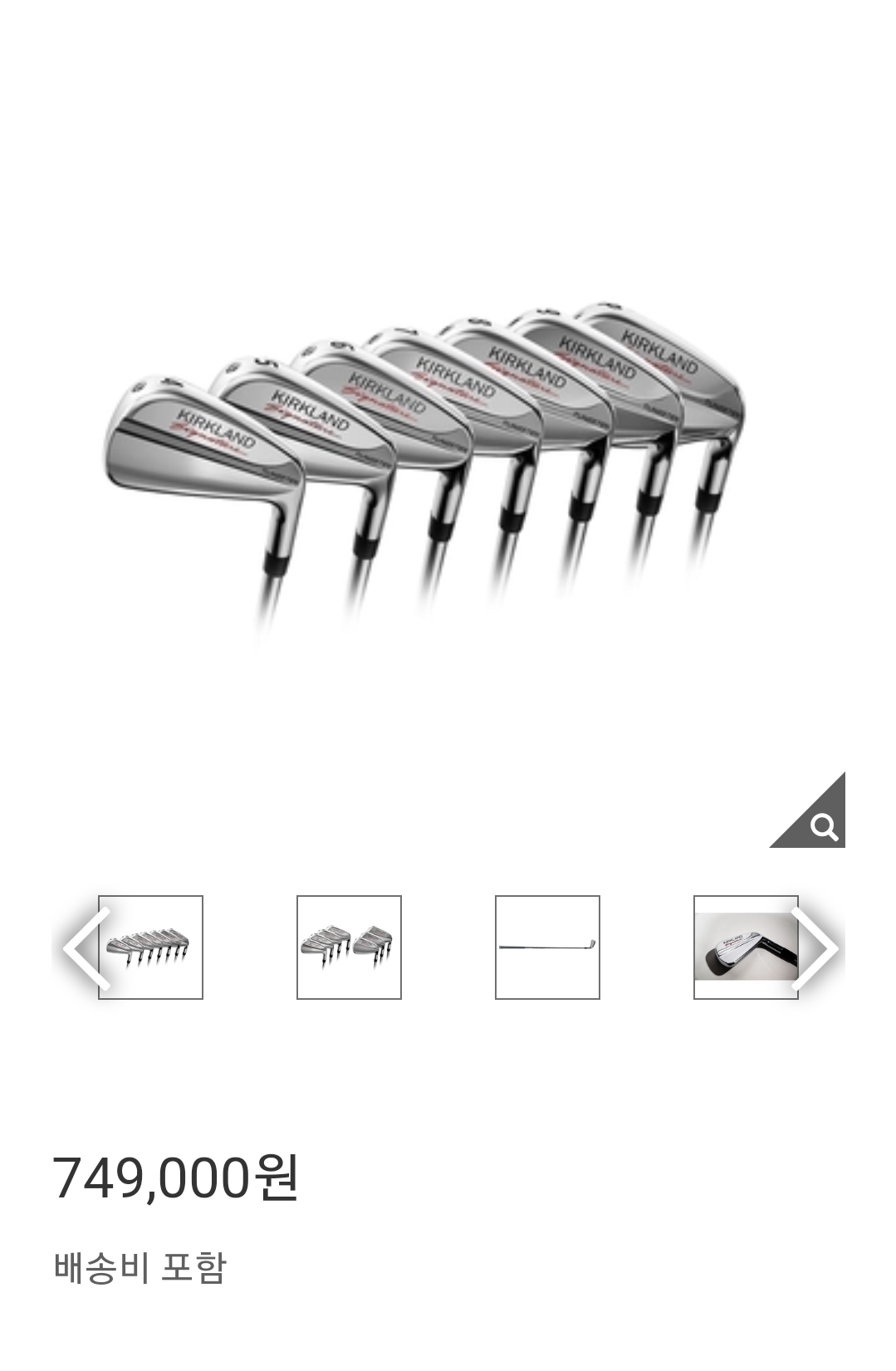View the full-length single club thumbnail
The image size is (896, 1371).
547,947
